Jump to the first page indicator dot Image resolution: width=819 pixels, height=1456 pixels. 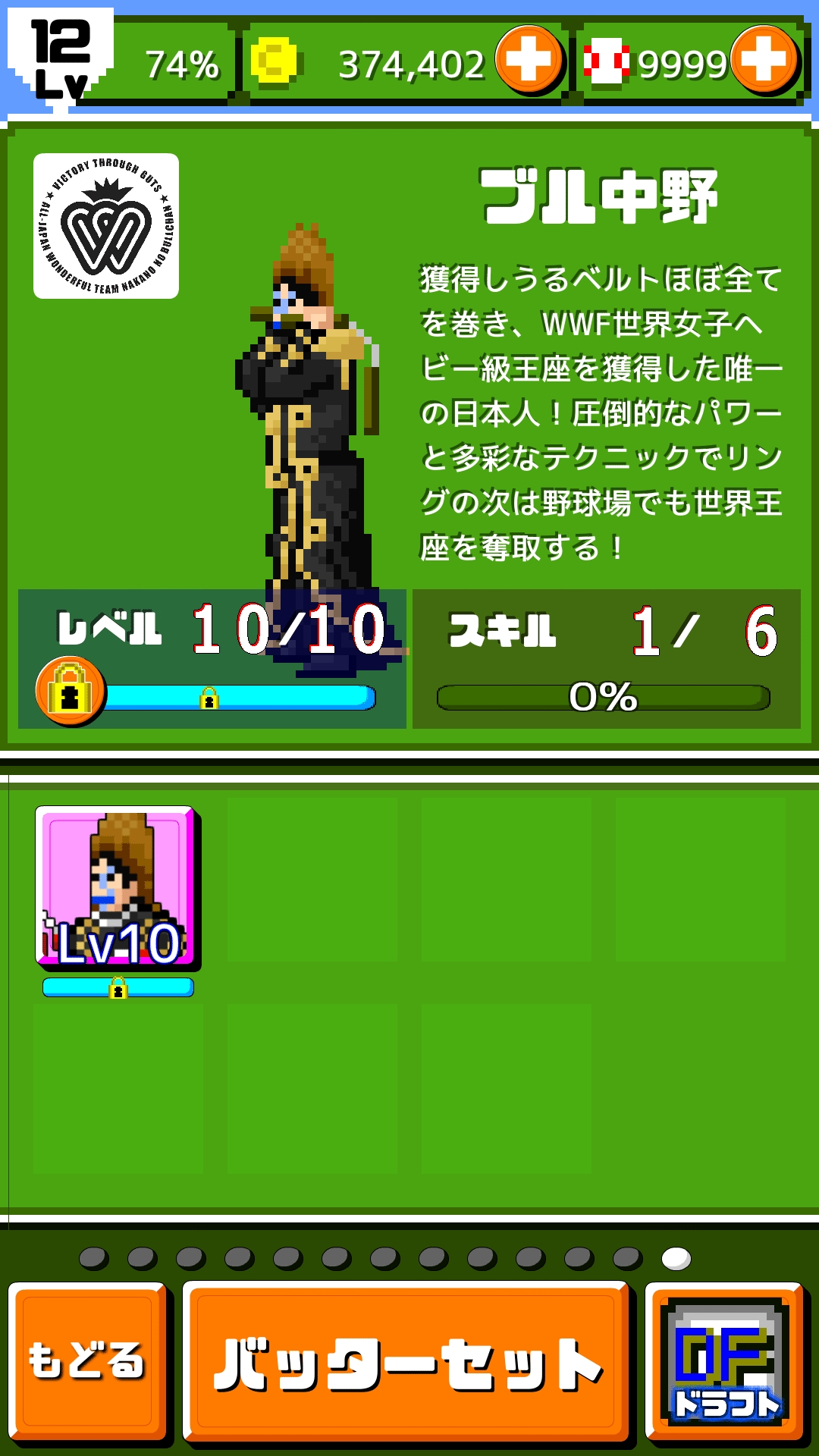coord(94,1259)
